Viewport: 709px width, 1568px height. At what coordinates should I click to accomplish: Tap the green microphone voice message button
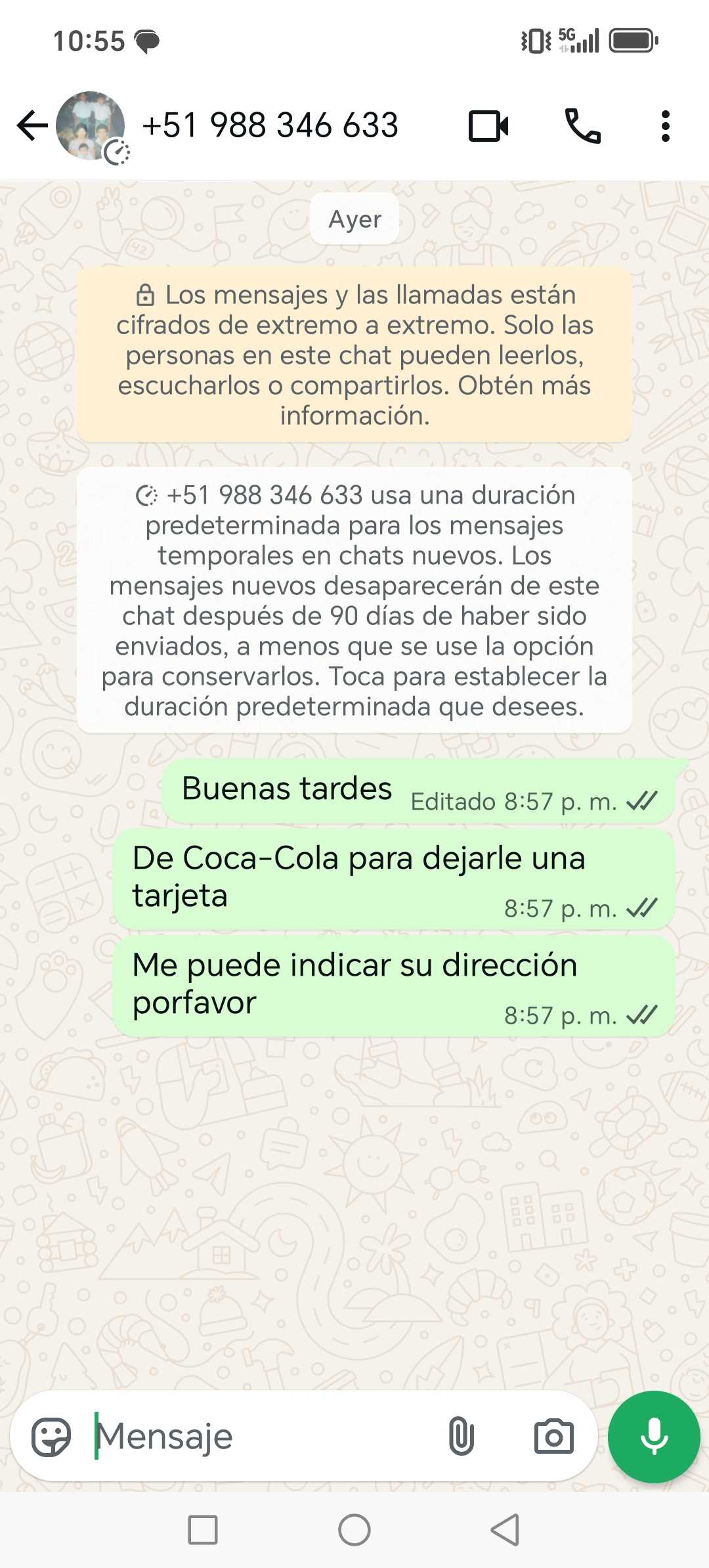click(654, 1437)
